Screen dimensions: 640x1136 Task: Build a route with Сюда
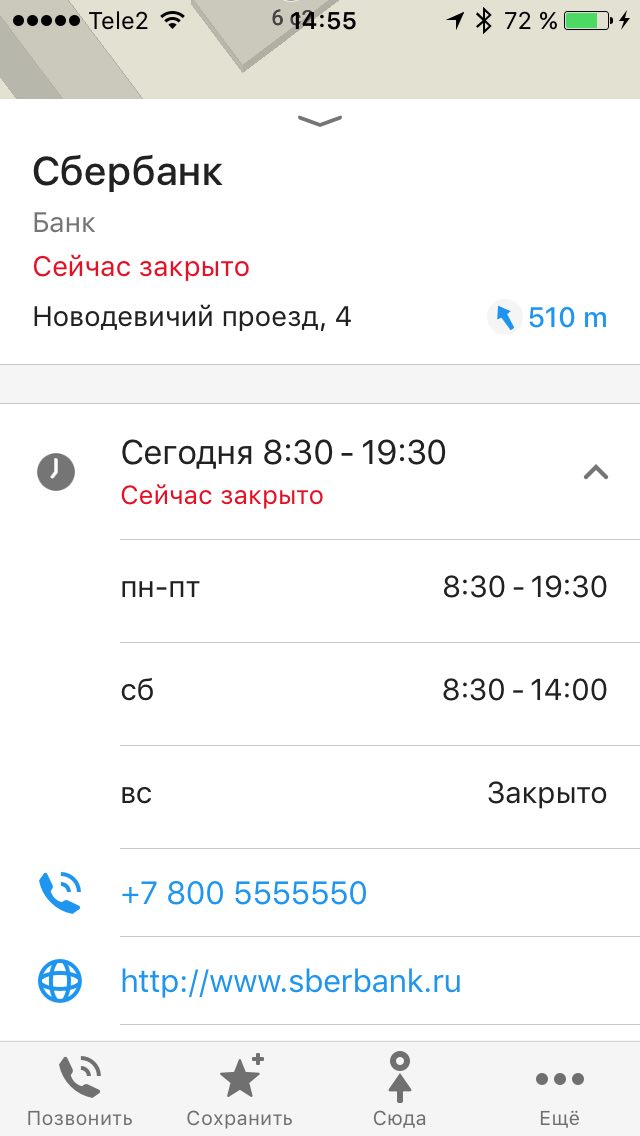pyautogui.click(x=399, y=1089)
